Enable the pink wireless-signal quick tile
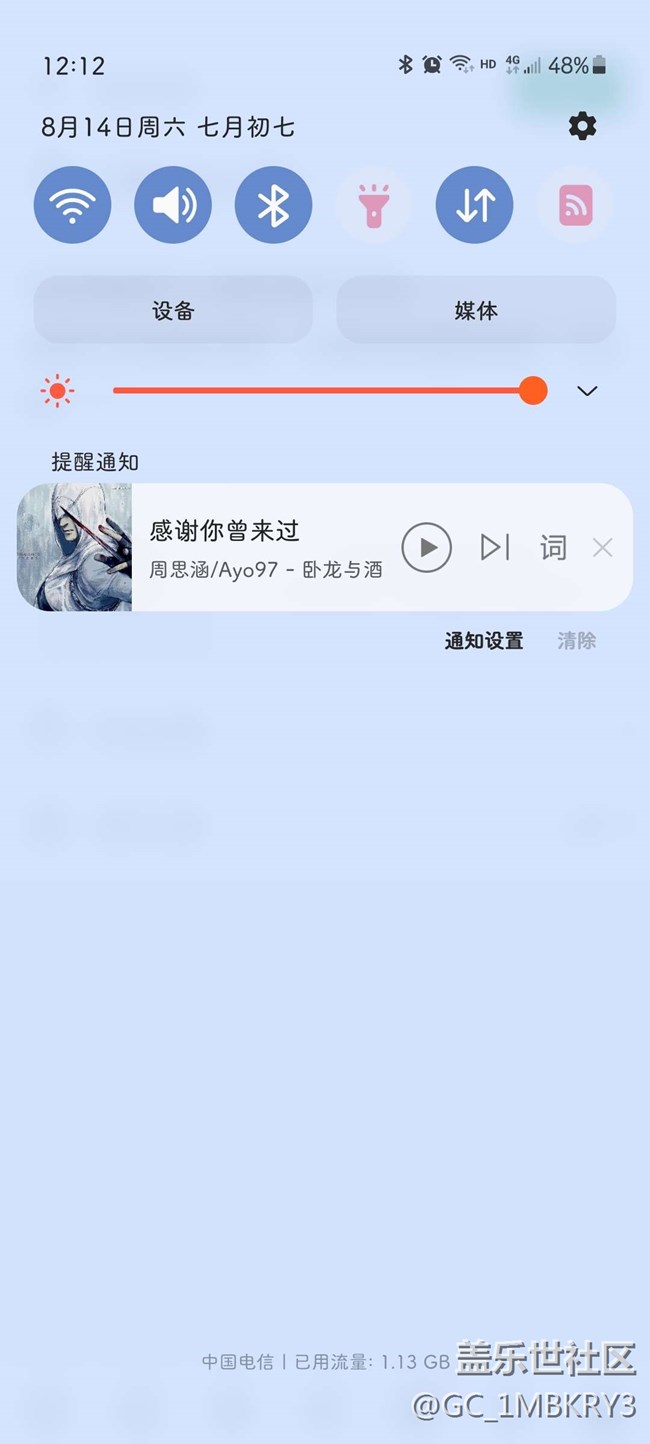 point(576,205)
